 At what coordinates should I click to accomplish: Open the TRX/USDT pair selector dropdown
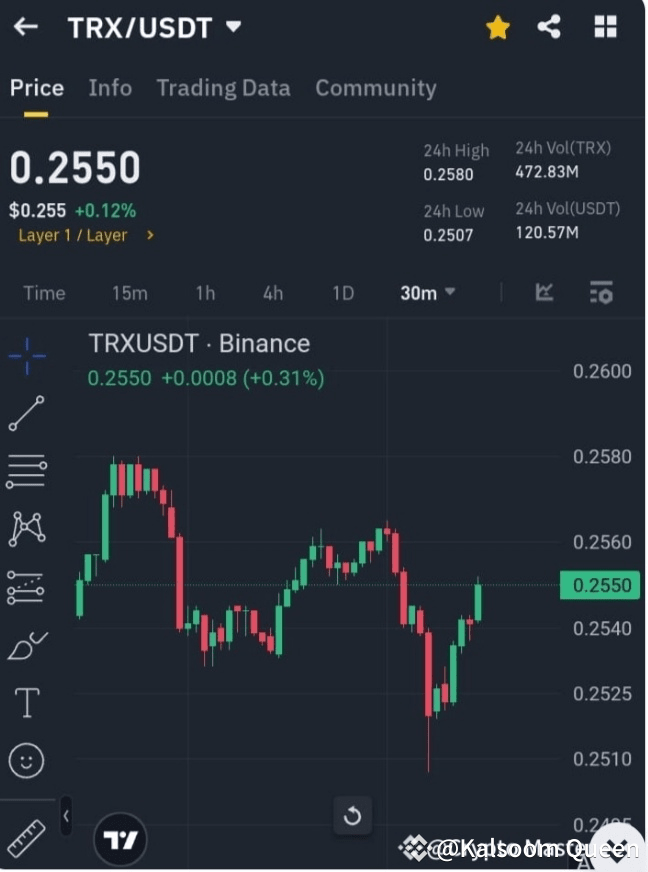pyautogui.click(x=234, y=27)
